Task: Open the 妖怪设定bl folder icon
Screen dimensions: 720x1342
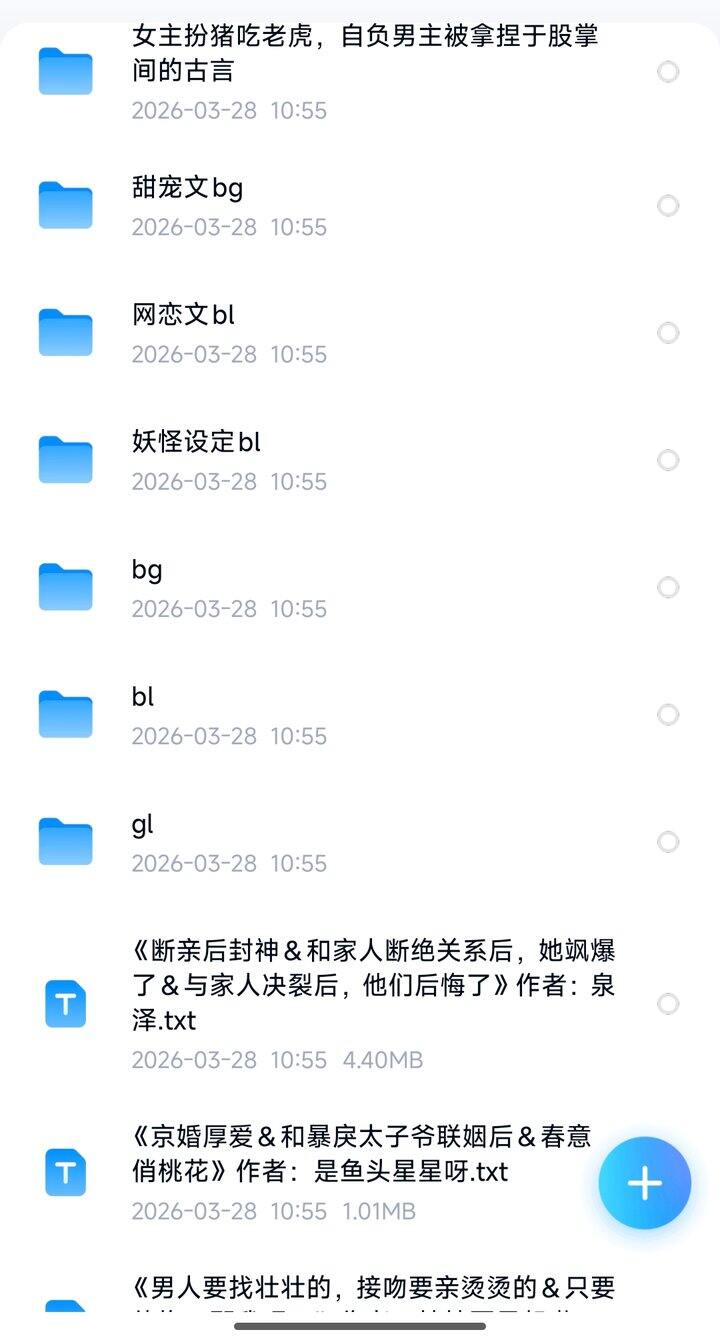Action: [66, 460]
